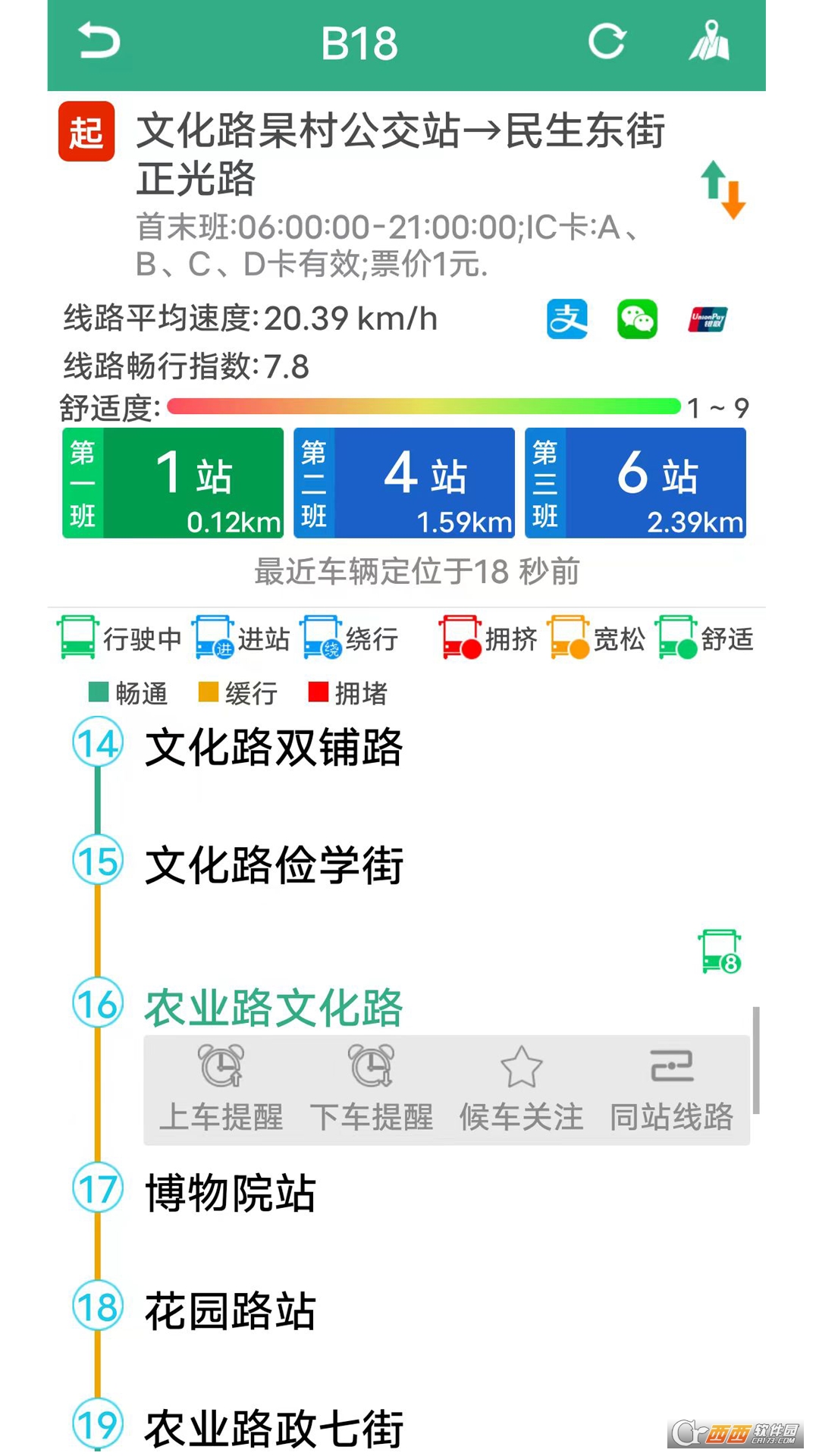This screenshot has height=1456, width=819.
Task: Select stop 18 花园路站
Action: point(230,1310)
